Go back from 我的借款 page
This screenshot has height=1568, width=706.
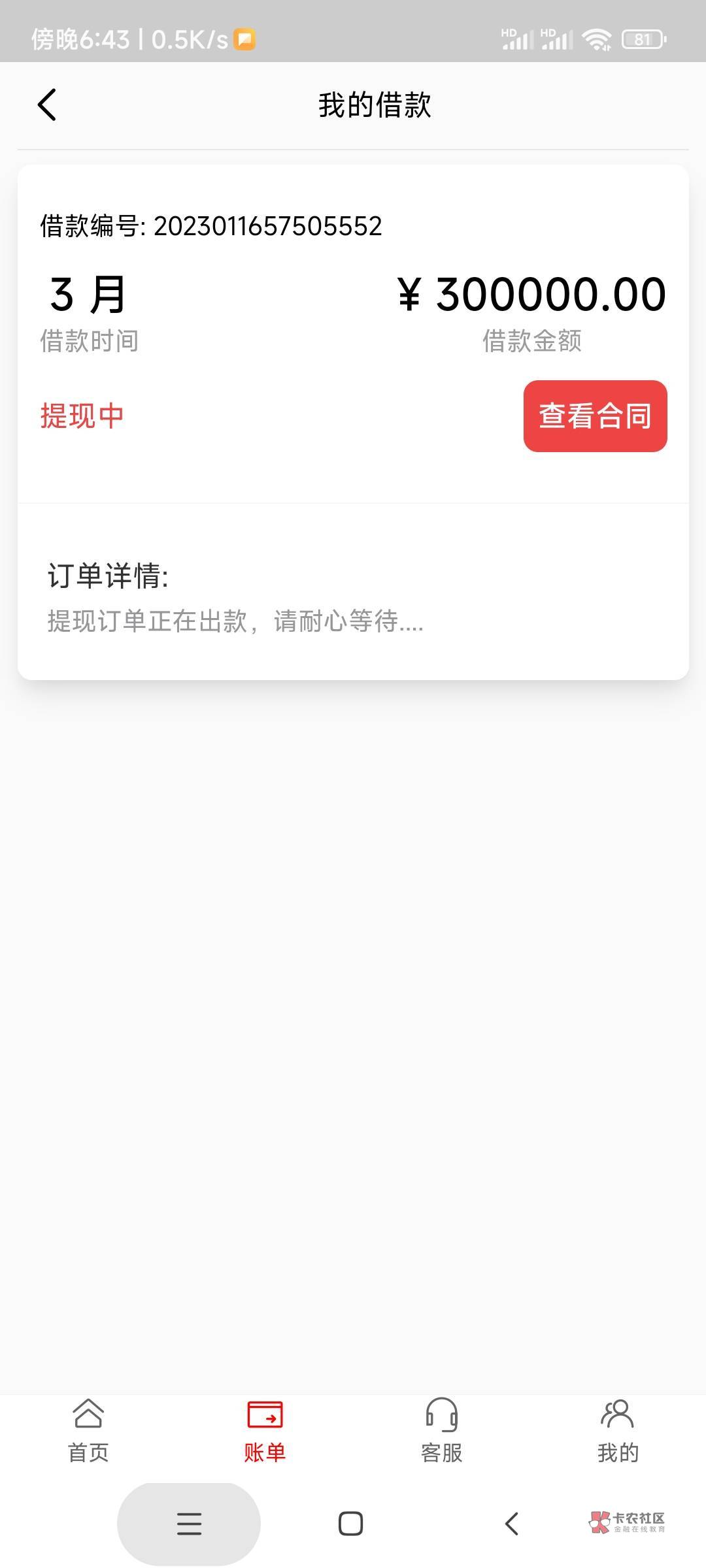(x=47, y=105)
